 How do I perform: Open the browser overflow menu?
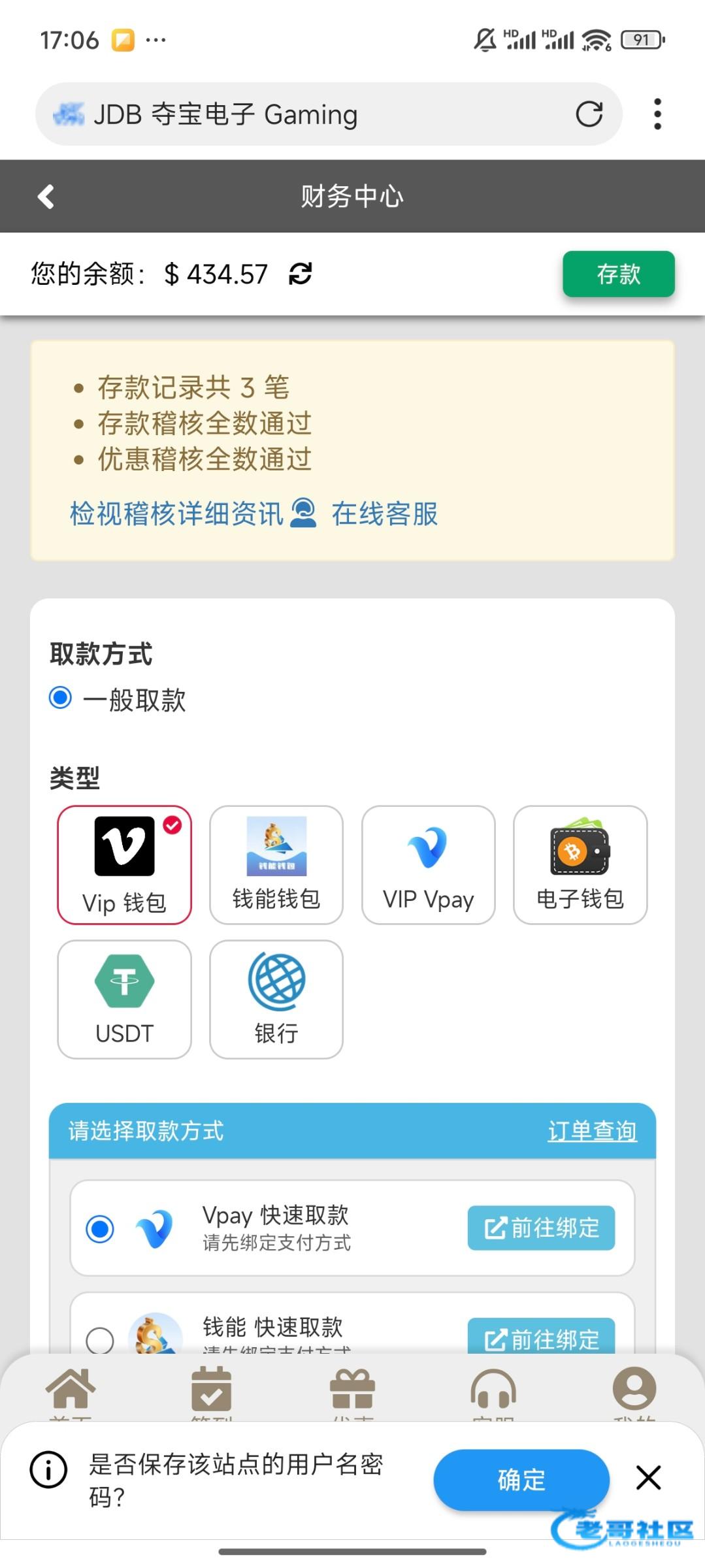click(x=657, y=114)
